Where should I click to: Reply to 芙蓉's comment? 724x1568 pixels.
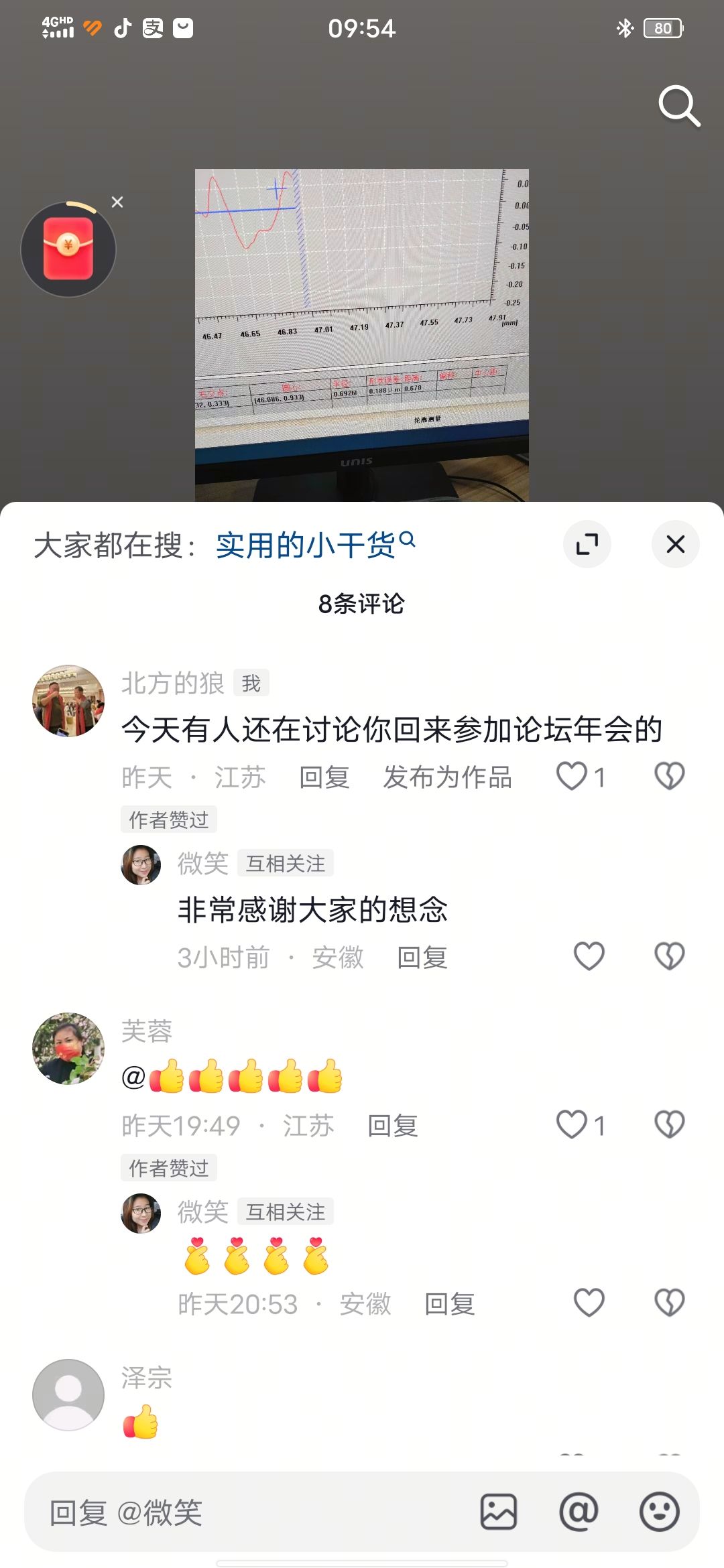pyautogui.click(x=393, y=1126)
